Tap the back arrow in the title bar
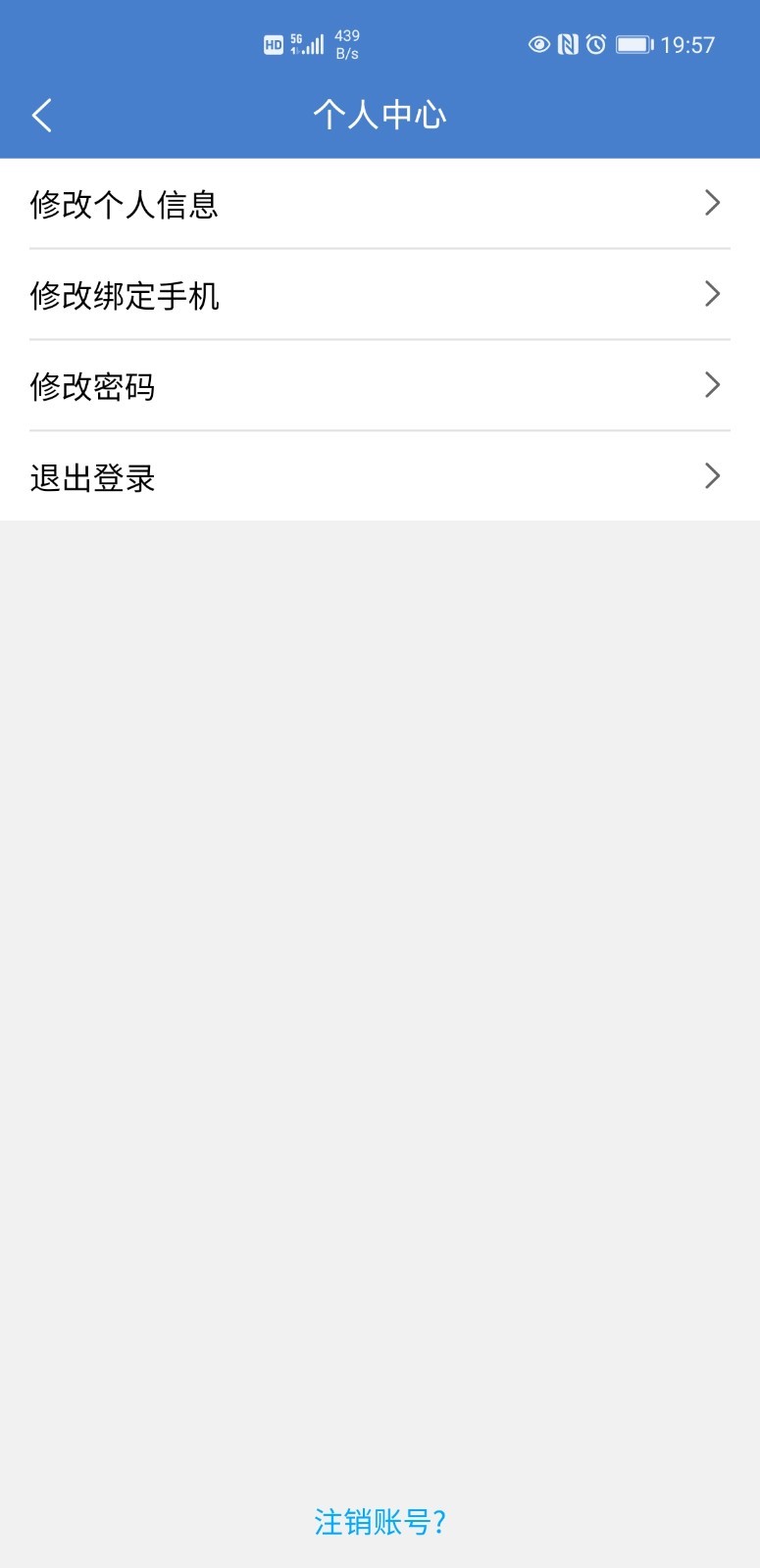The width and height of the screenshot is (760, 1568). coord(41,115)
